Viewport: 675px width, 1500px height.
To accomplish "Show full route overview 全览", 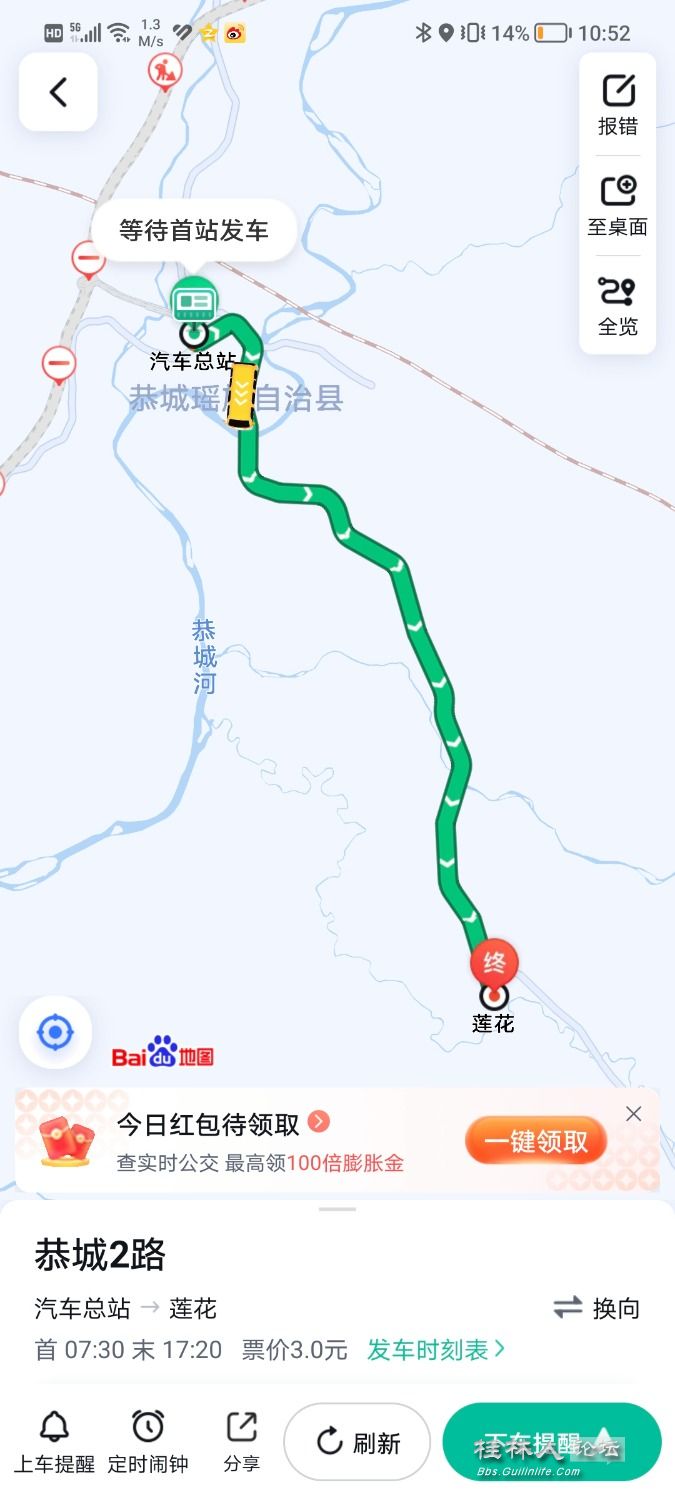I will [x=618, y=306].
